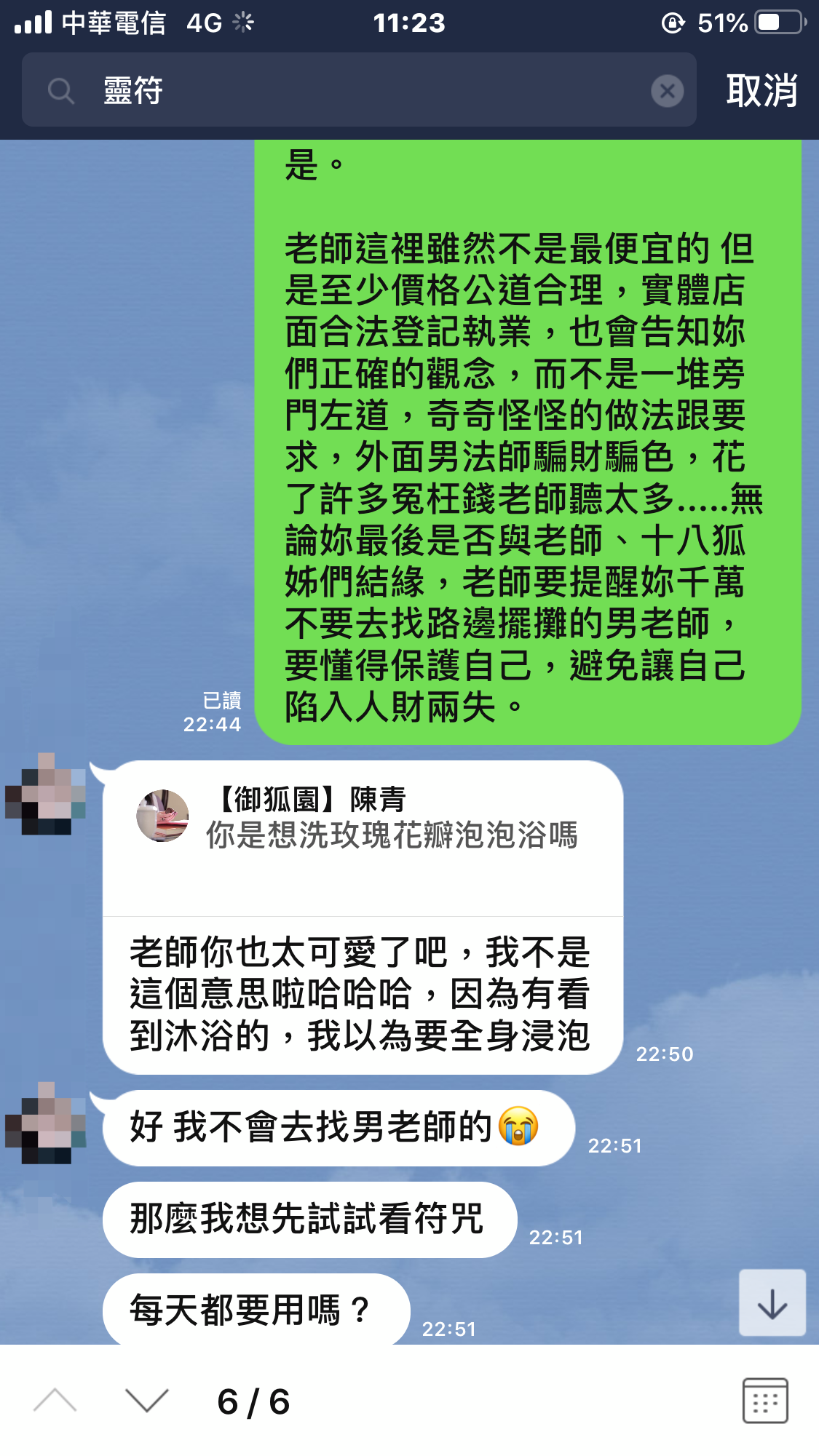
Task: Open sender's avatar beside 好 我不會去找男老師的
Action: (45, 1123)
